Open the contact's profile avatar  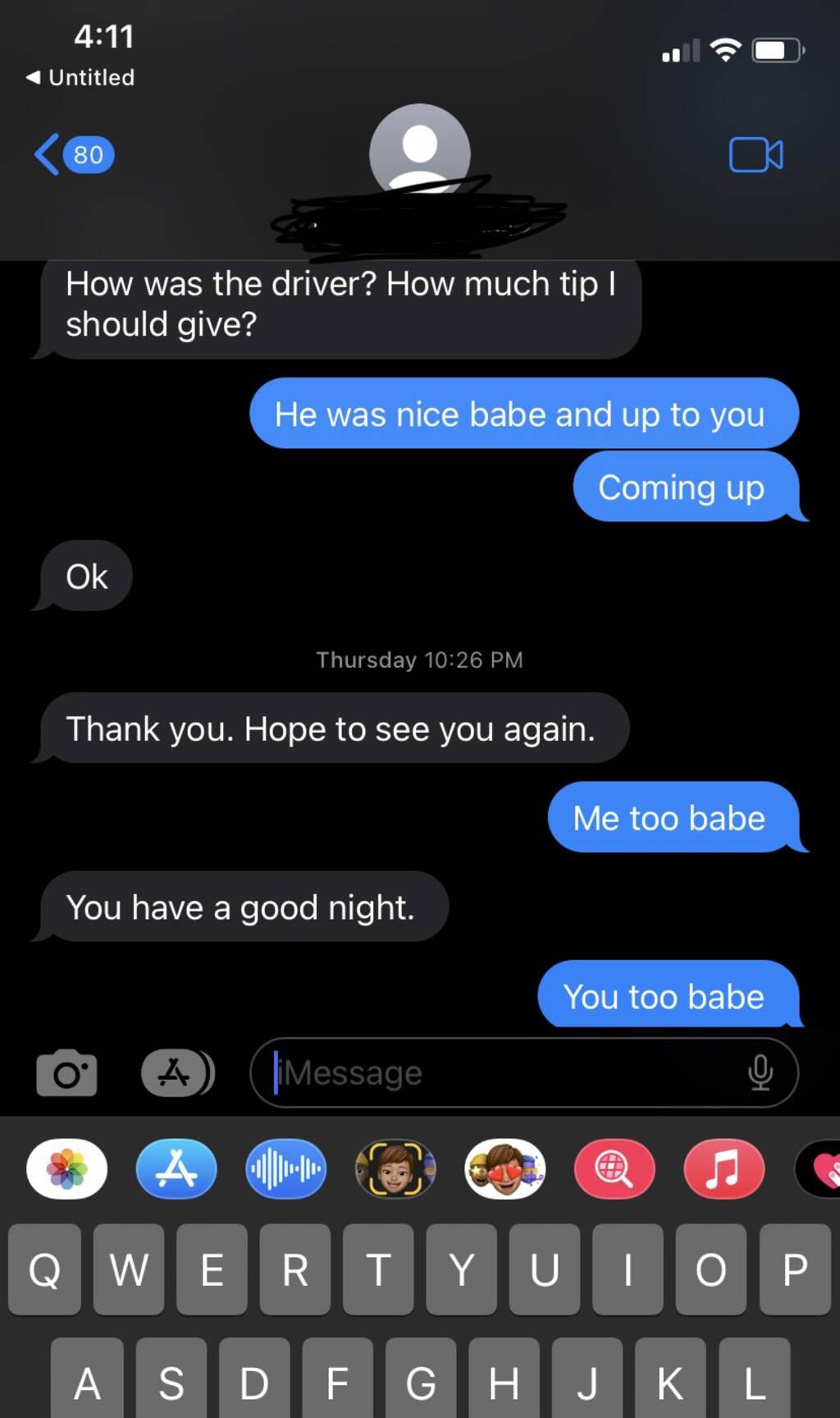tap(419, 149)
